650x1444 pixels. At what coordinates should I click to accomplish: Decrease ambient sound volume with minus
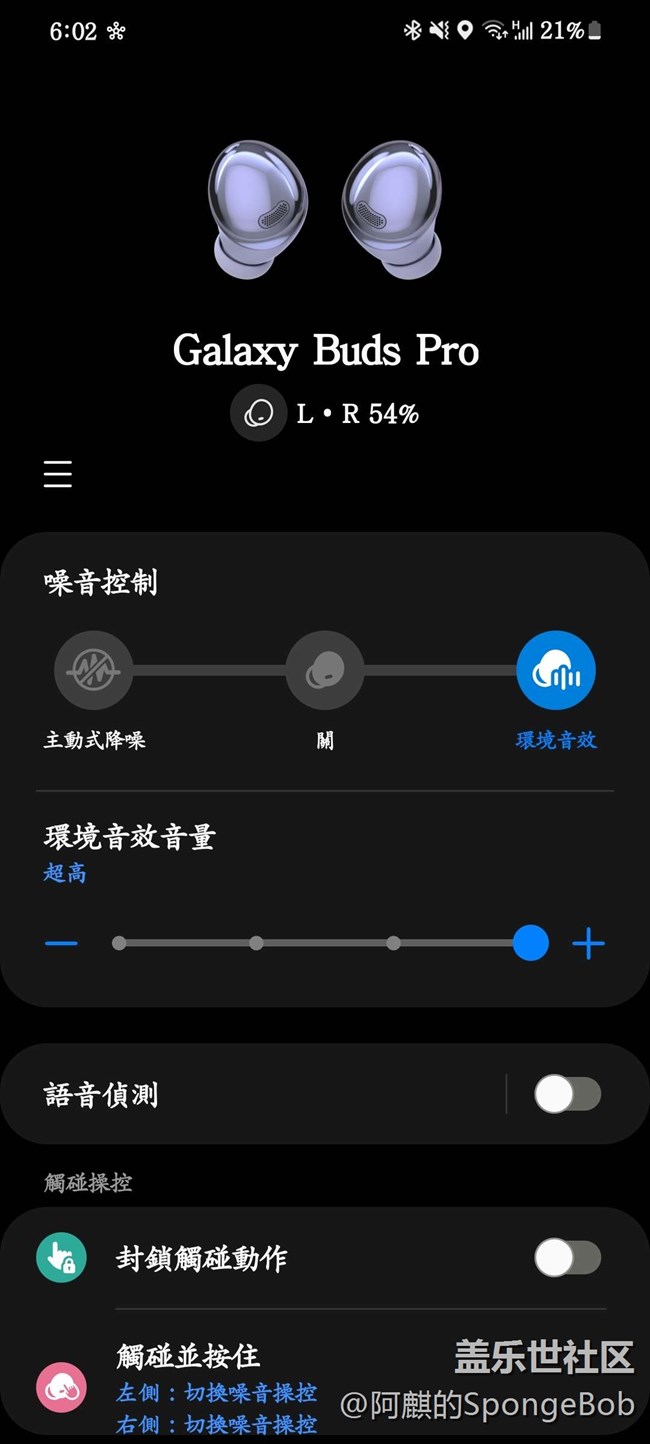coord(62,943)
